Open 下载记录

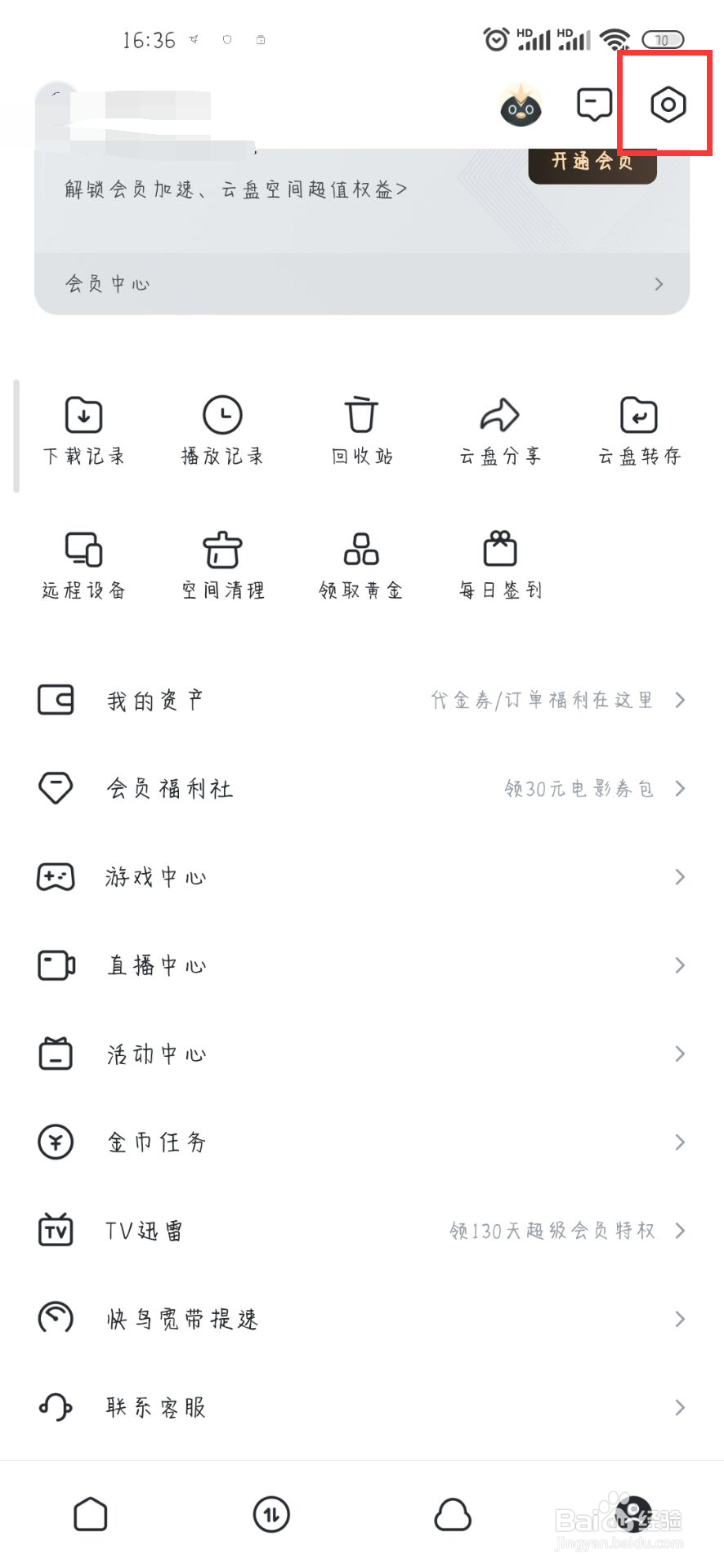click(84, 431)
